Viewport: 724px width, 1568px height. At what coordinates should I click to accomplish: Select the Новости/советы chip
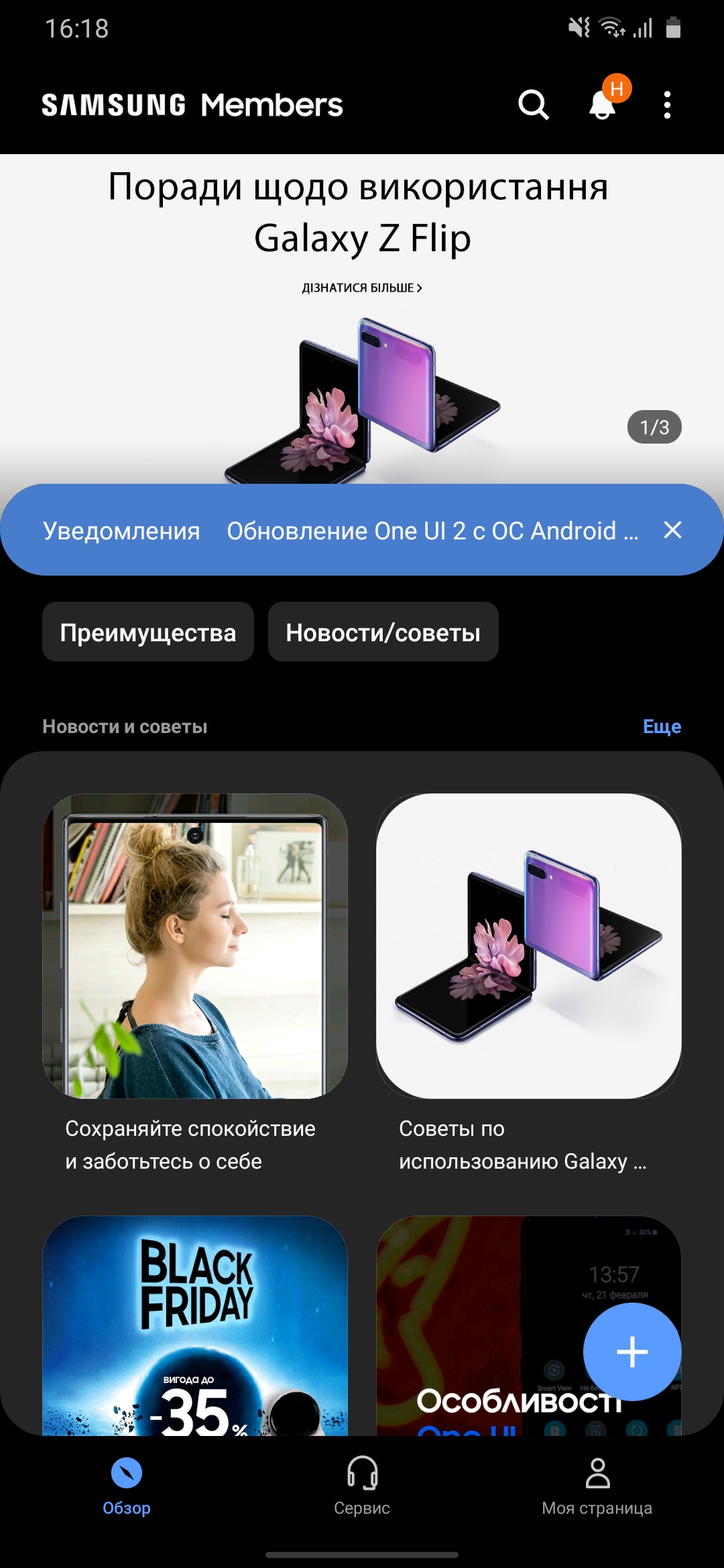tap(383, 632)
